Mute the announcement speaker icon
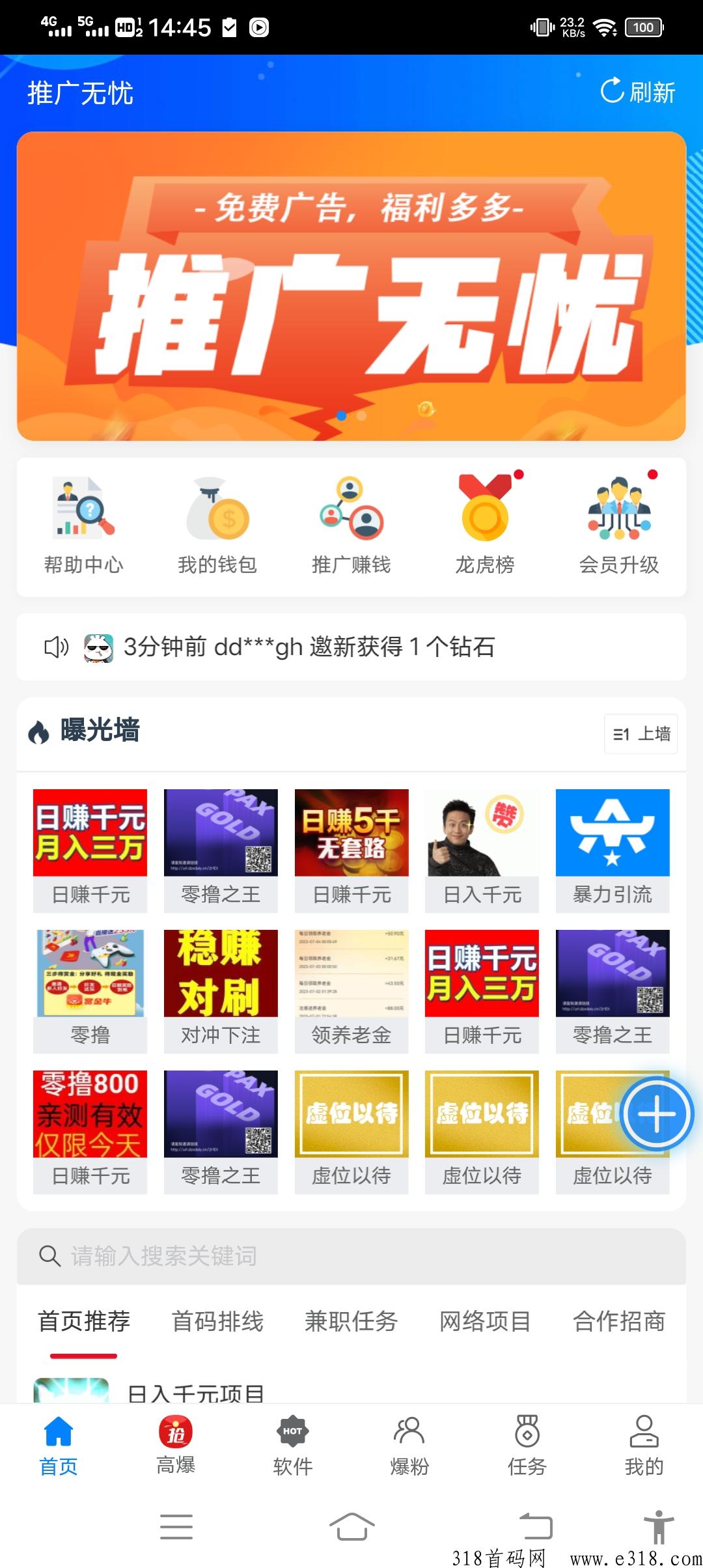 56,647
